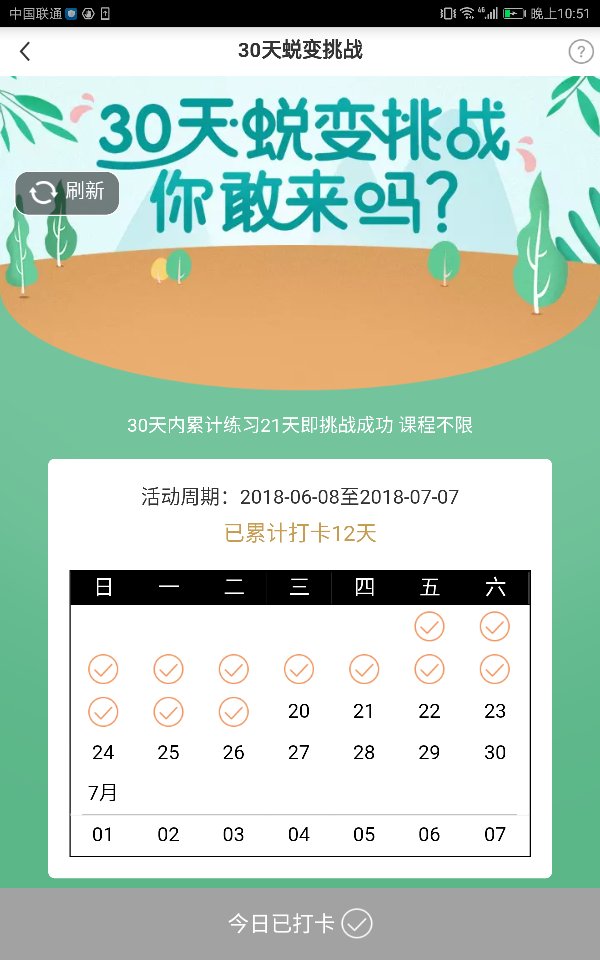
Task: Open the help question mark icon
Action: tap(580, 52)
